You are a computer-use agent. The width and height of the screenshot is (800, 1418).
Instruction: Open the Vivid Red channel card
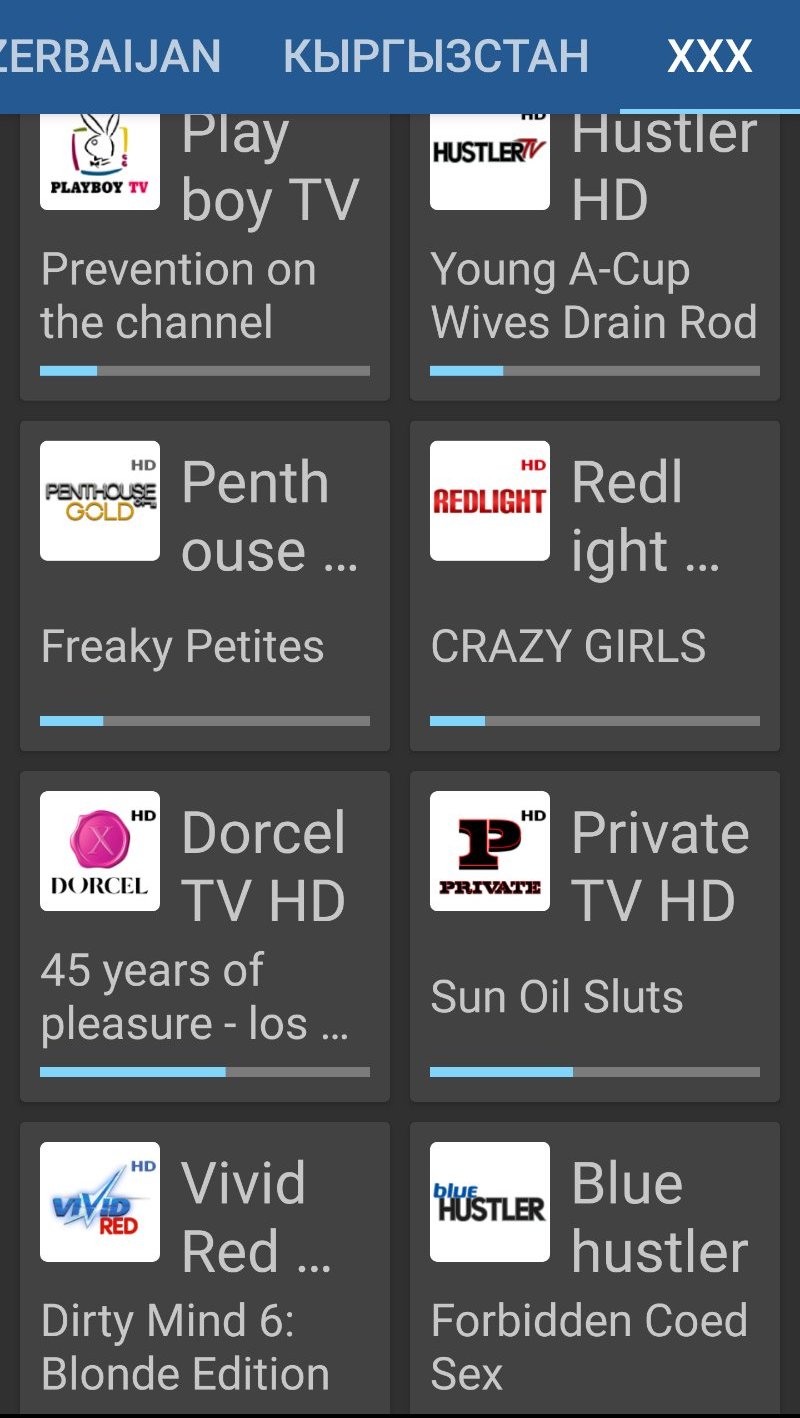coord(205,1270)
